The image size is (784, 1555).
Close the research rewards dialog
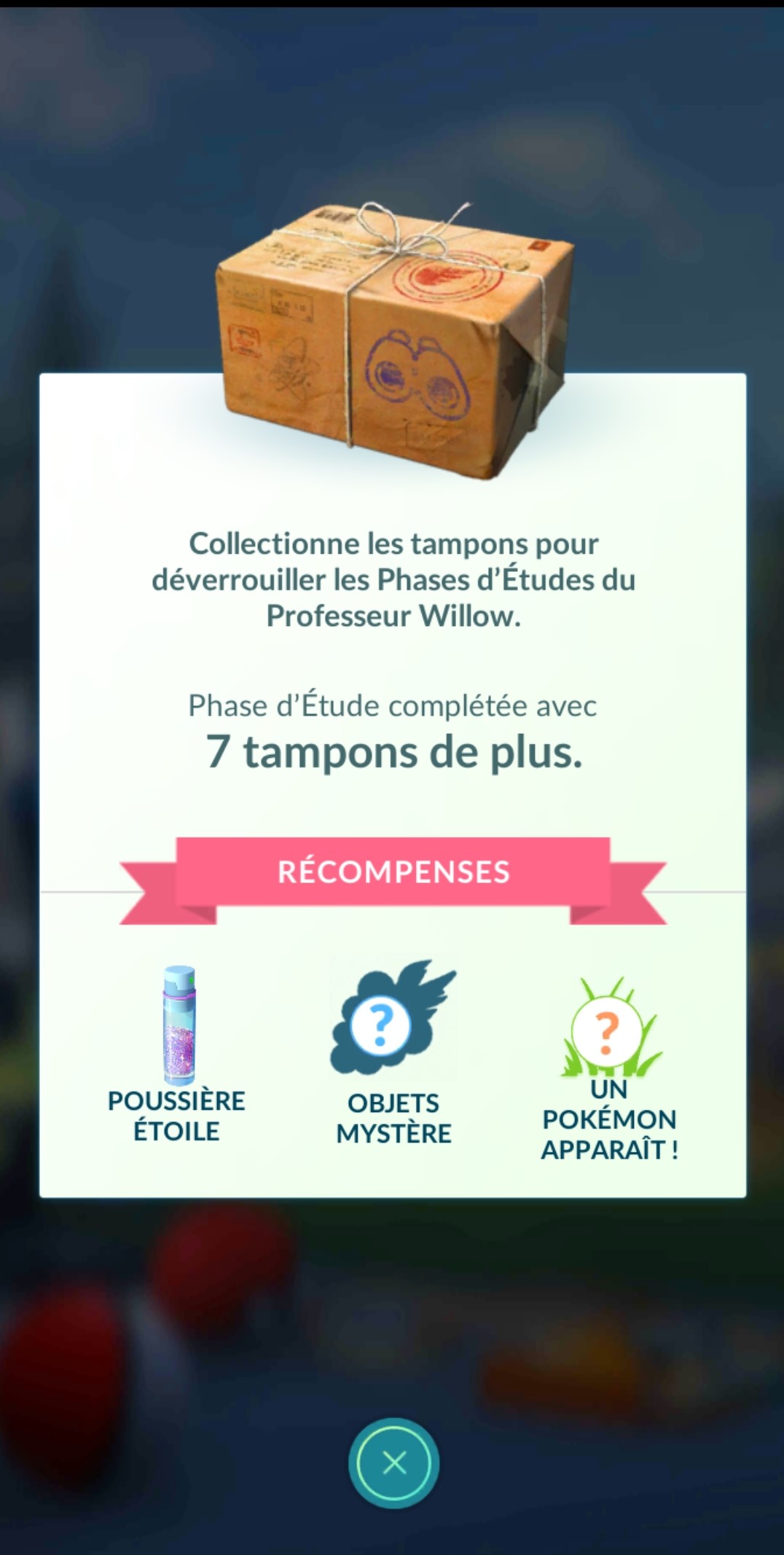(393, 1462)
